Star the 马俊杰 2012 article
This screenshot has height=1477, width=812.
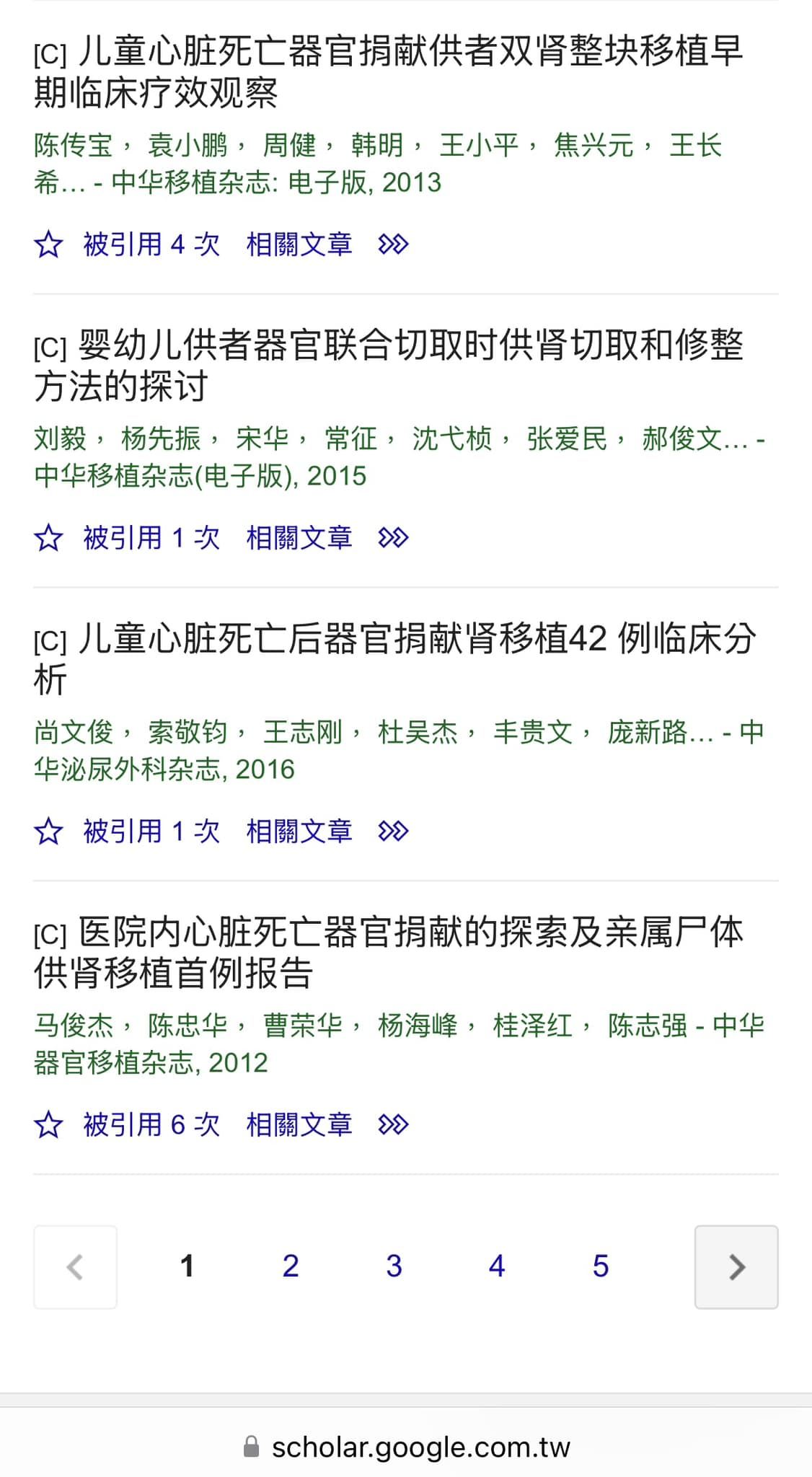pyautogui.click(x=48, y=1125)
